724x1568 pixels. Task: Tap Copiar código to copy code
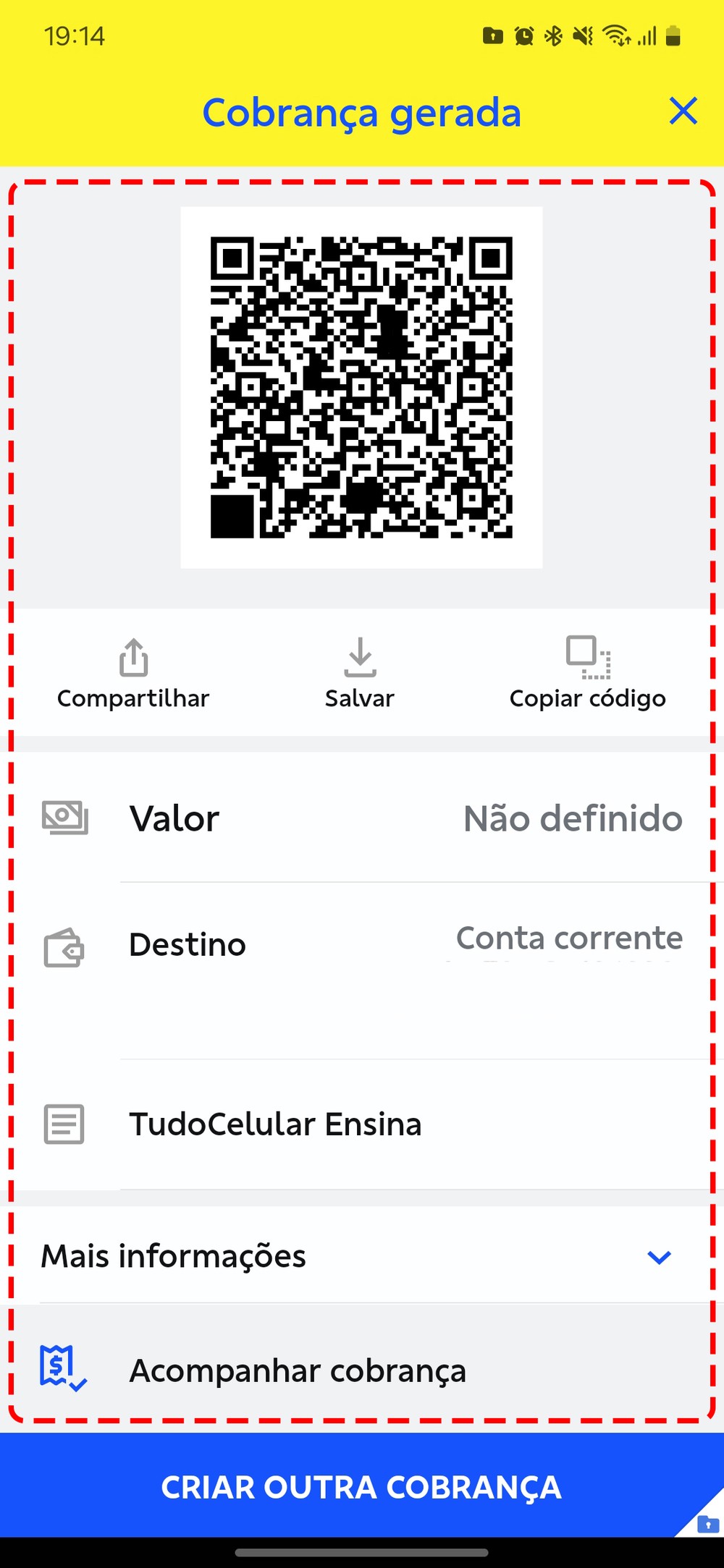pos(587,674)
